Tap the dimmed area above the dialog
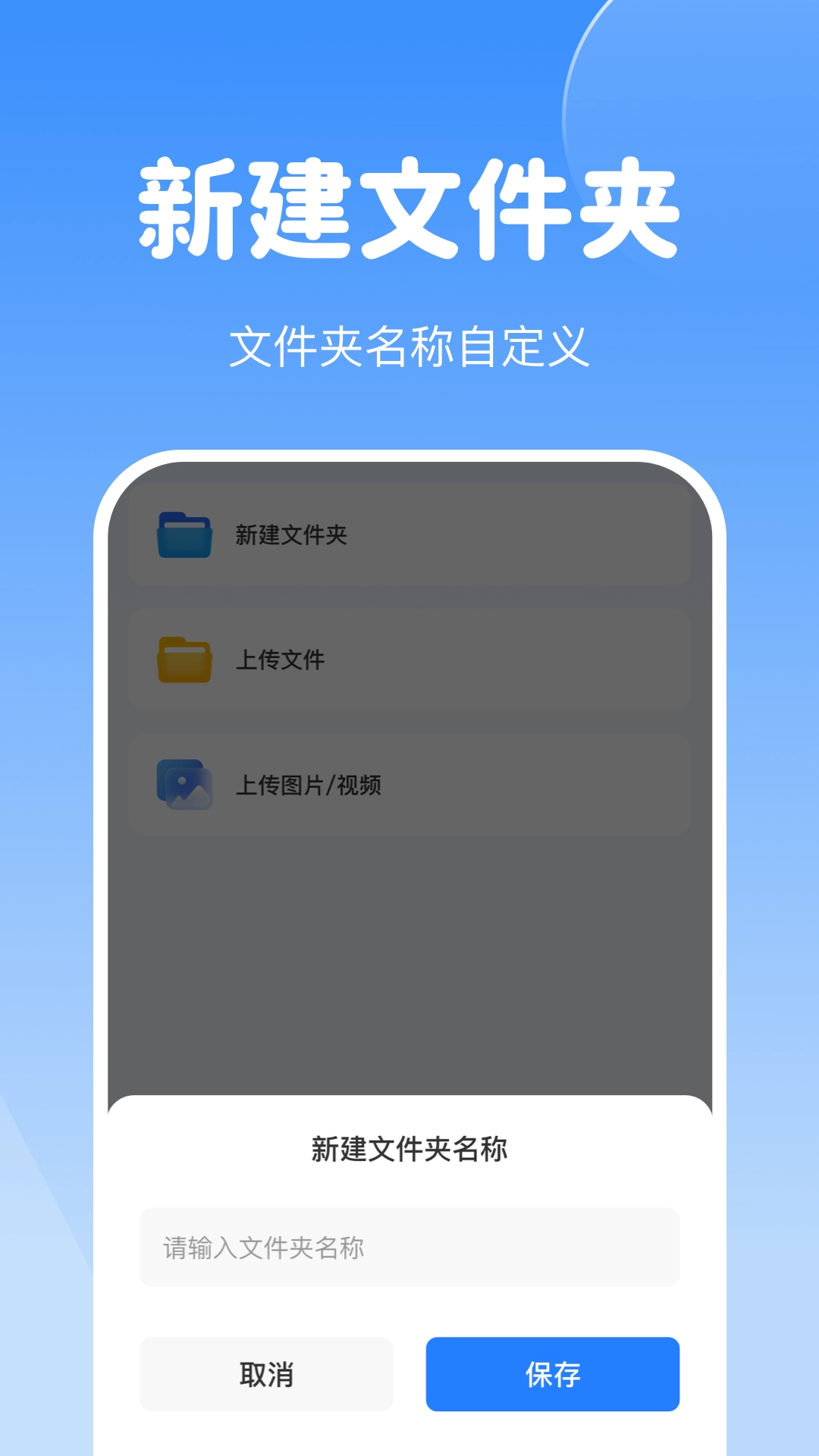 409,948
